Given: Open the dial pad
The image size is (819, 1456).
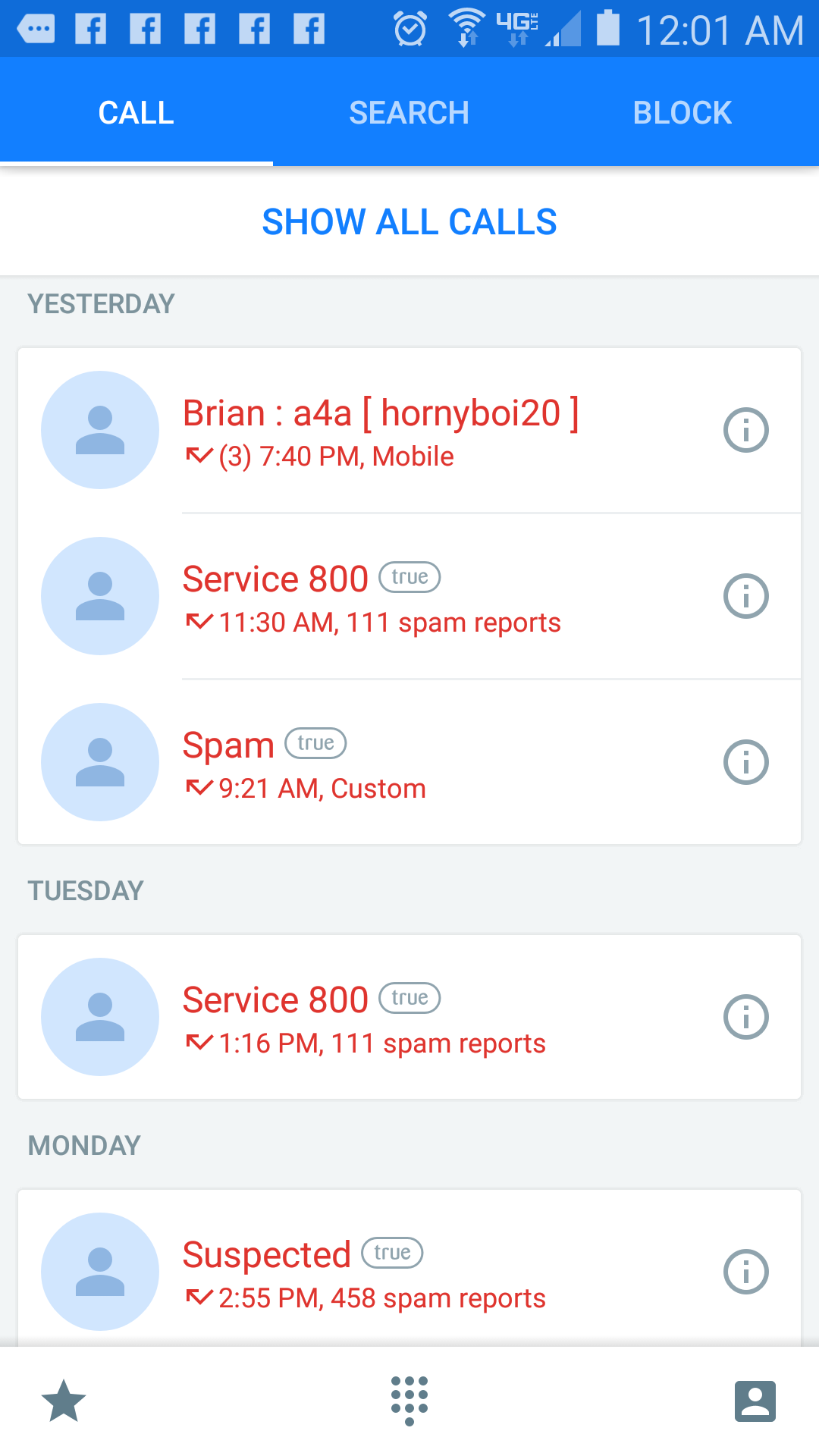Looking at the screenshot, I should 409,1401.
